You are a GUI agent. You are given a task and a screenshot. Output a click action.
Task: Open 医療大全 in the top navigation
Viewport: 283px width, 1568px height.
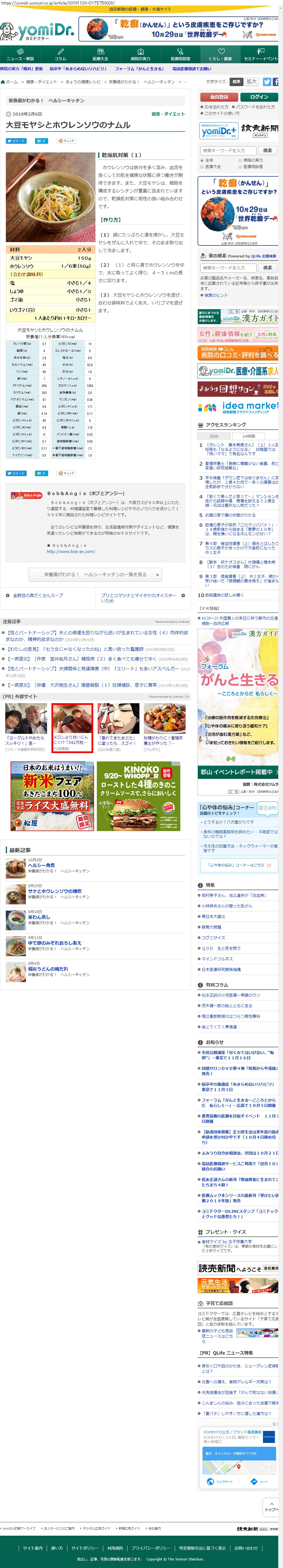click(x=100, y=54)
